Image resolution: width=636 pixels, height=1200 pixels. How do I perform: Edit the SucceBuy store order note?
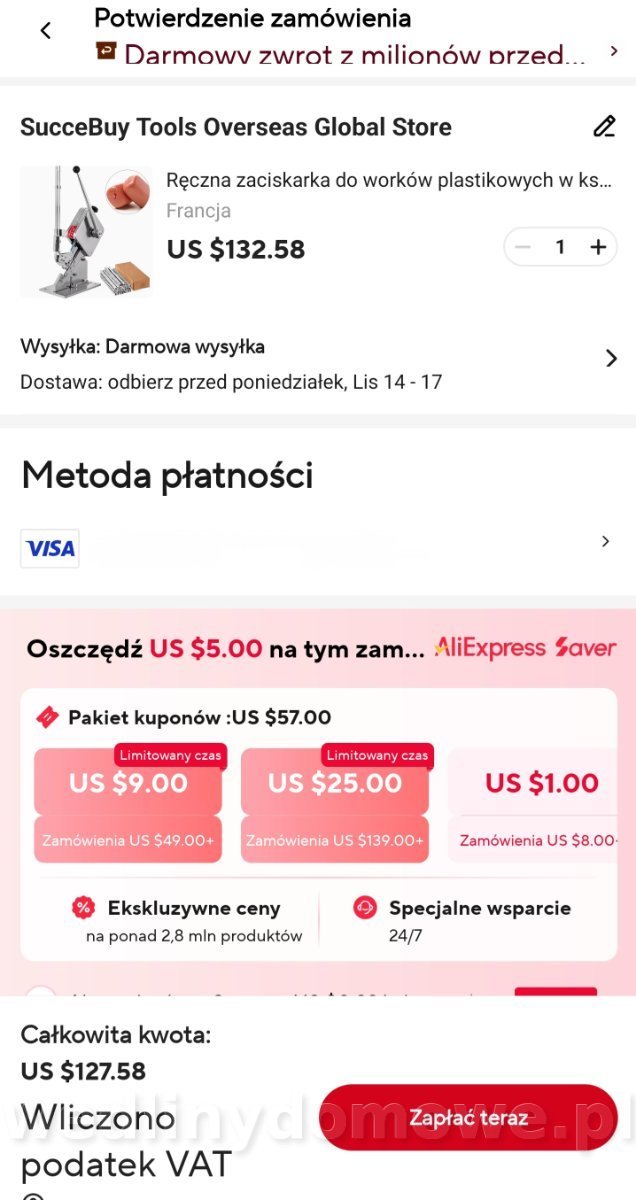[x=604, y=127]
